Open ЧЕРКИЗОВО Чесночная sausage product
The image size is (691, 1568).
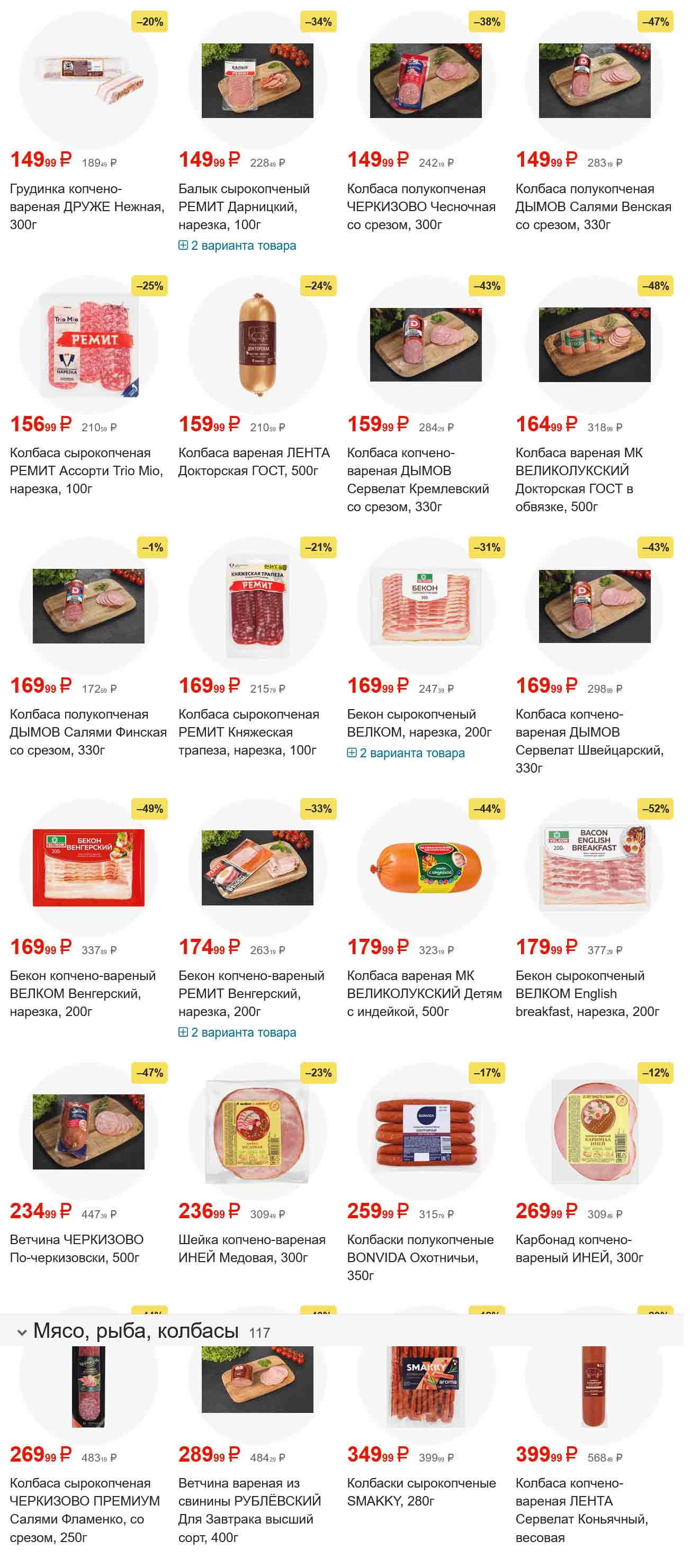420,206
